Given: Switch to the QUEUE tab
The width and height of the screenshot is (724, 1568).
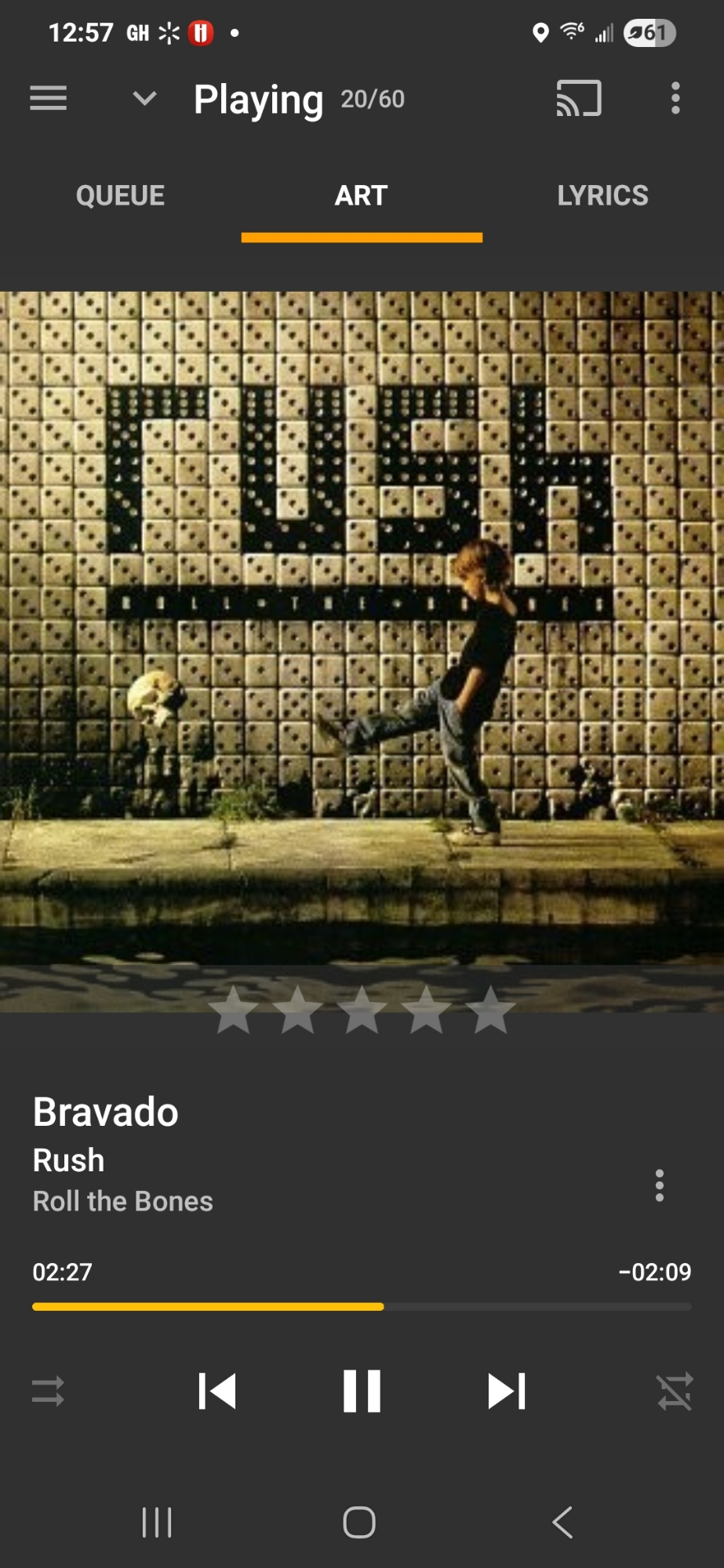Looking at the screenshot, I should 120,195.
